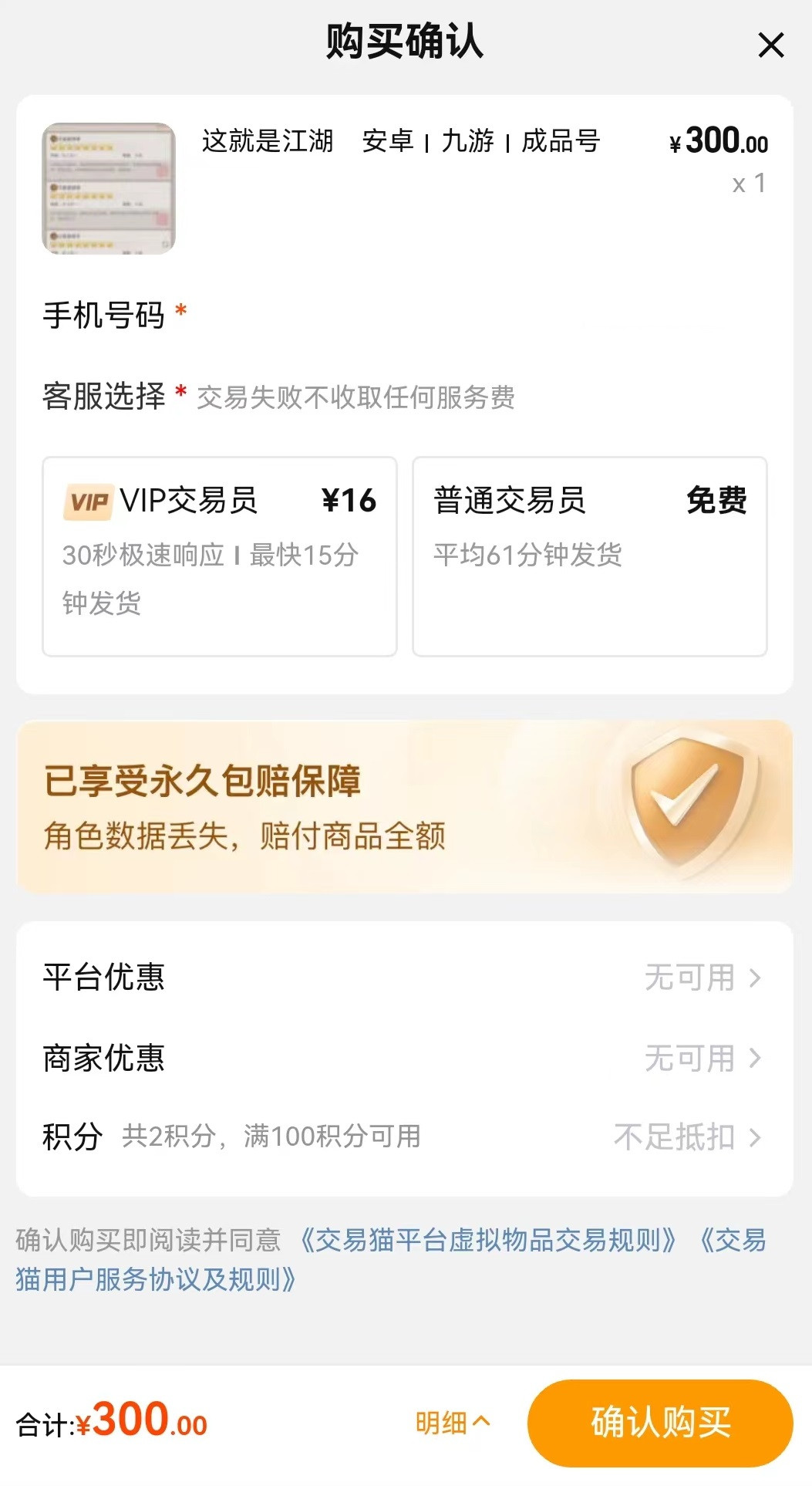Viewport: 812px width, 1486px height.
Task: Expand the 明细 price breakdown
Action: (453, 1423)
